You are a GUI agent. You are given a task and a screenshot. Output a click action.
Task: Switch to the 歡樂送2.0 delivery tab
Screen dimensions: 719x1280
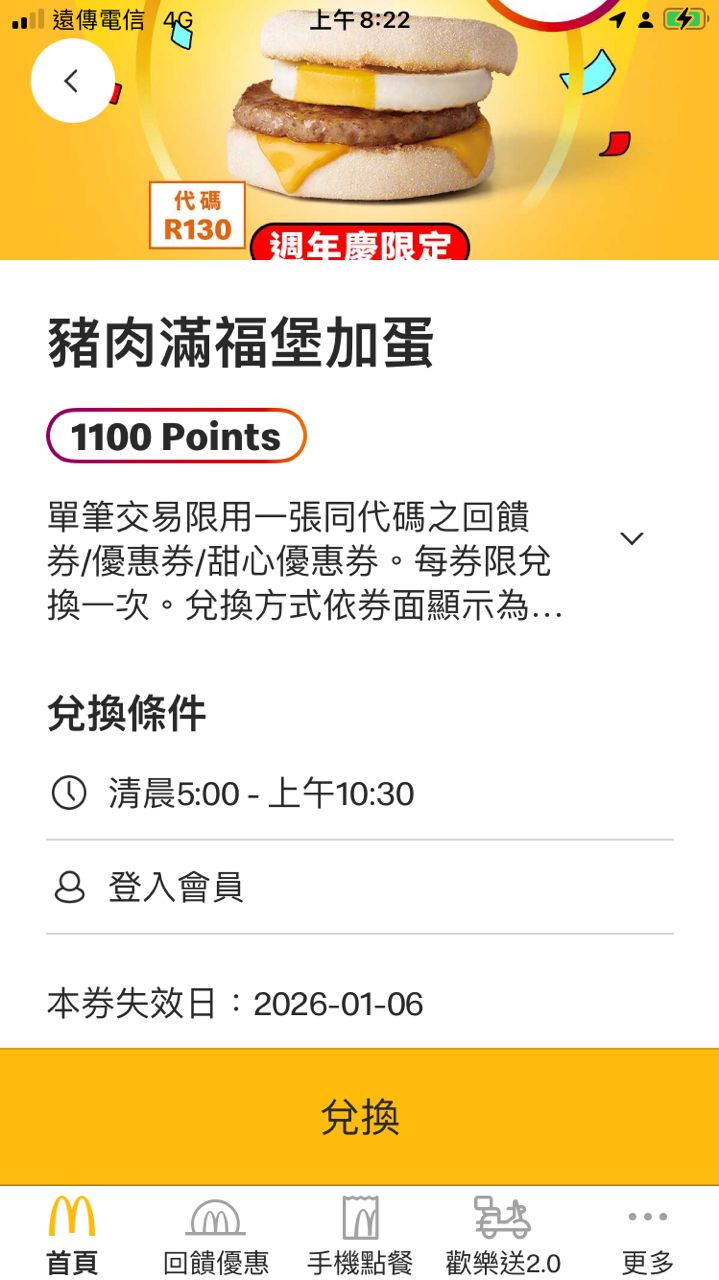[503, 1235]
